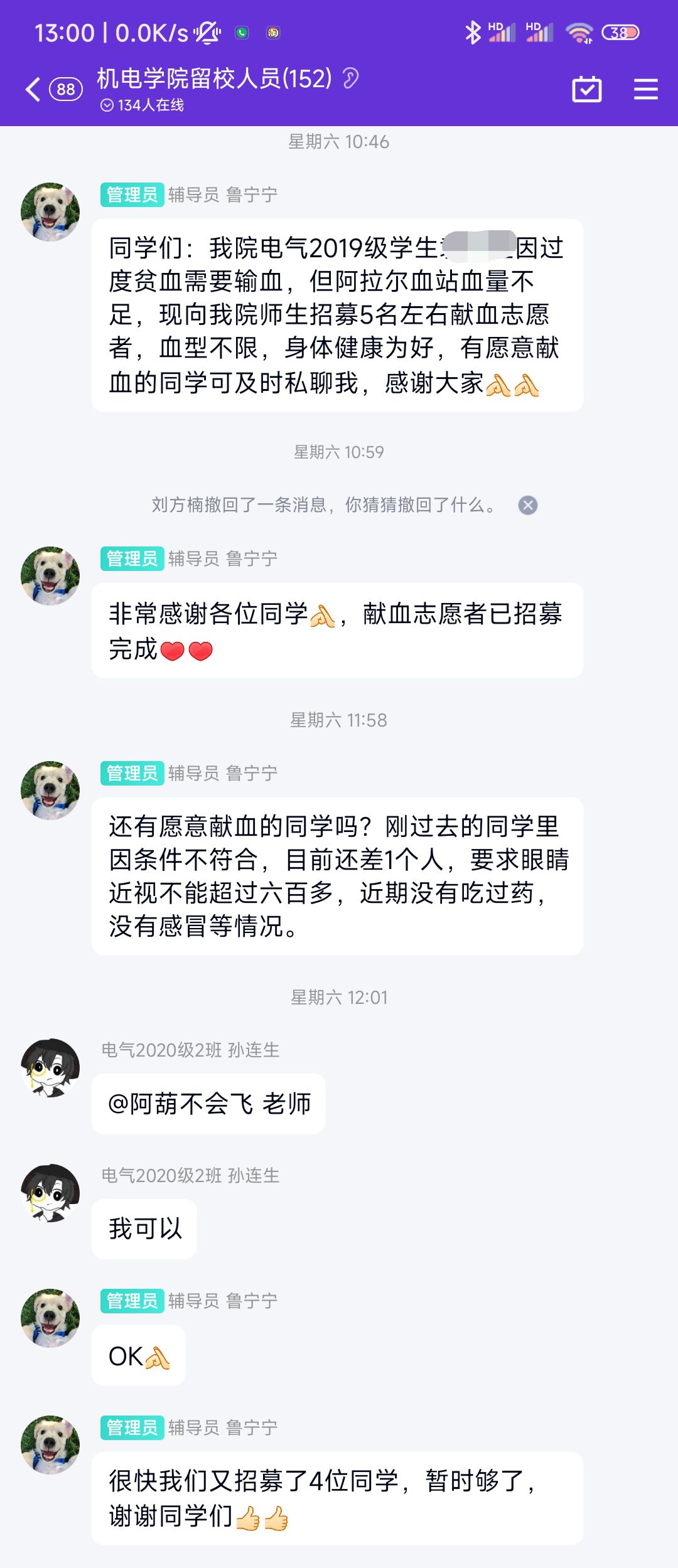Open the group title 机电学院留校人员

click(x=213, y=78)
